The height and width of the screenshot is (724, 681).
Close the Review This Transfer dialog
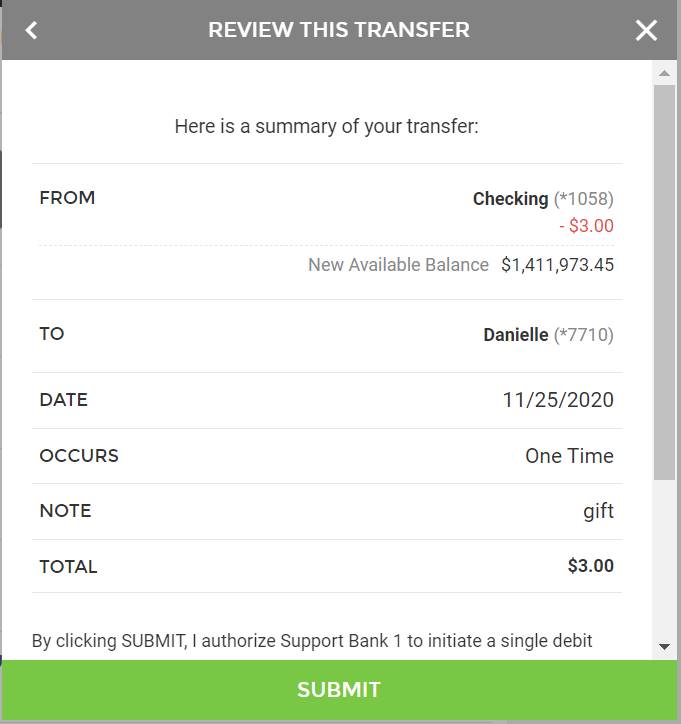pos(646,30)
